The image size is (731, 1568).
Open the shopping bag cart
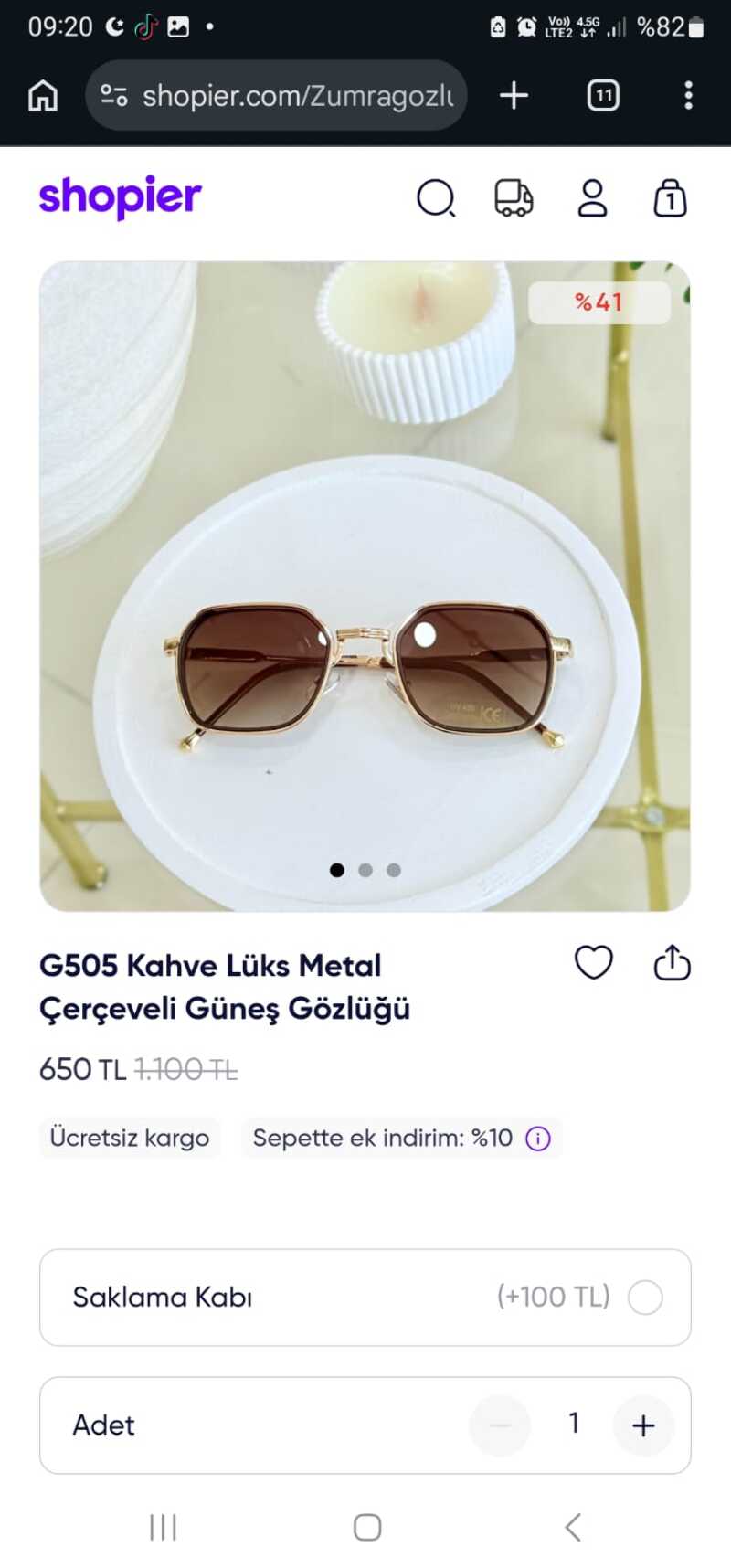coord(670,197)
